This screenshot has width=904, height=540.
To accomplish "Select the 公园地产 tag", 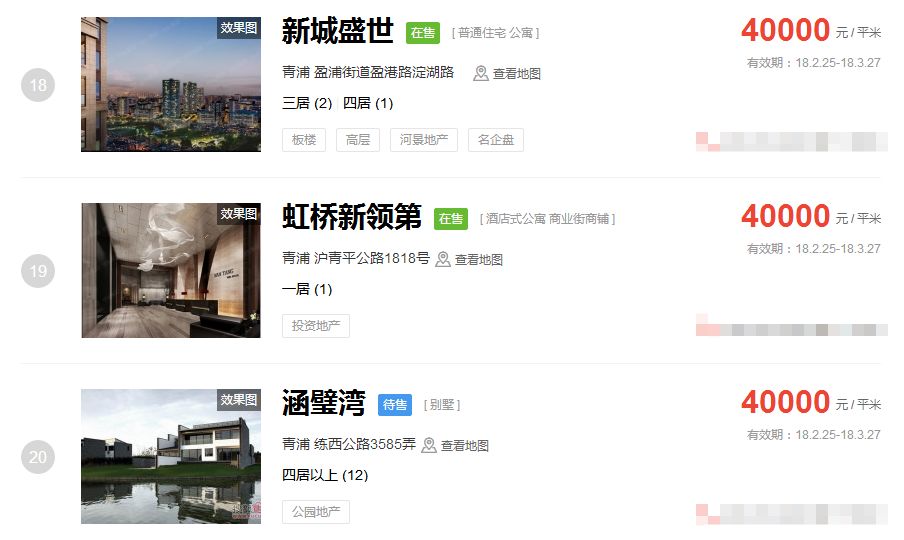I will pyautogui.click(x=316, y=512).
